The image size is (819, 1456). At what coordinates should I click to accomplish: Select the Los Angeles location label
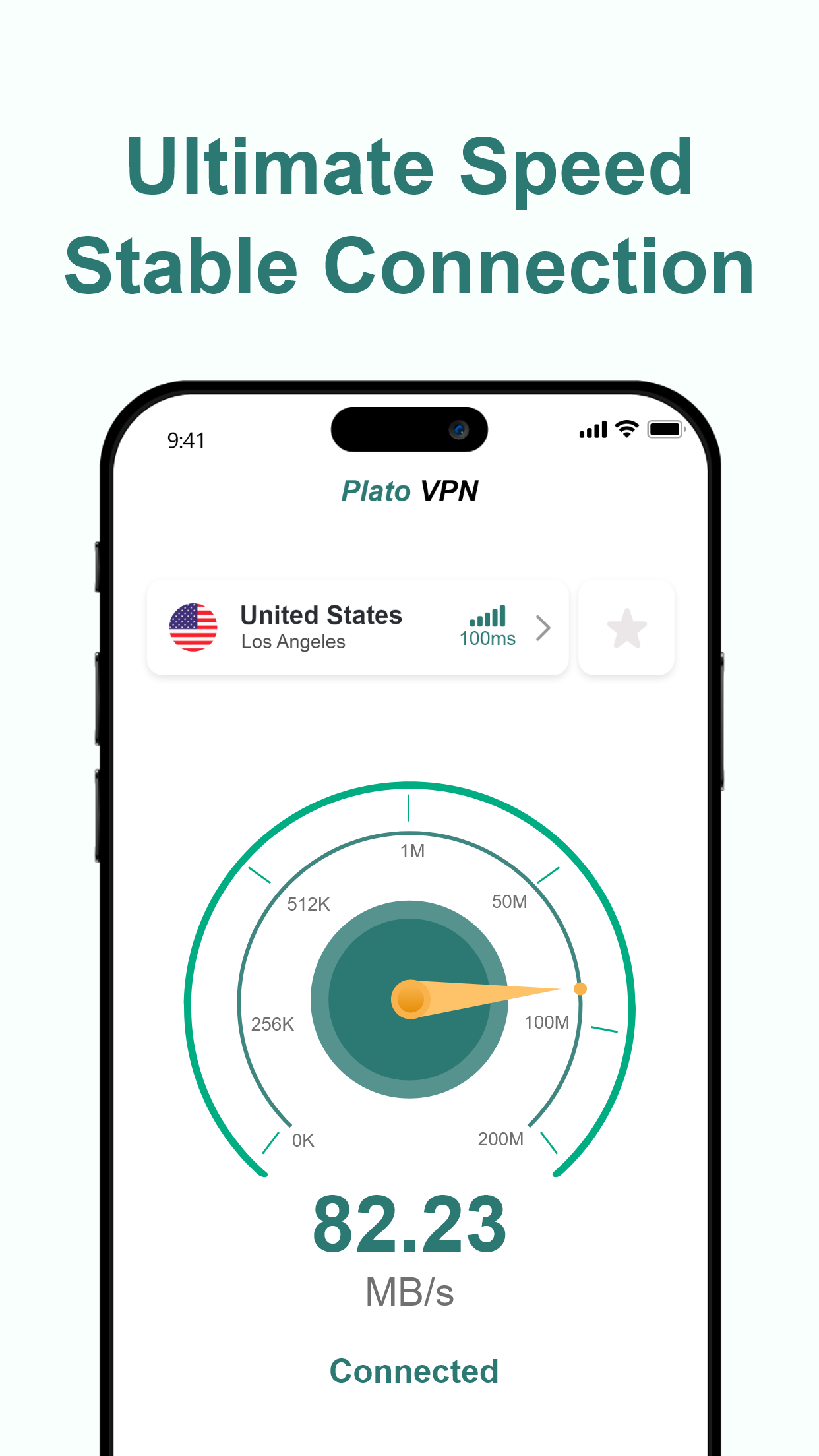[x=293, y=641]
